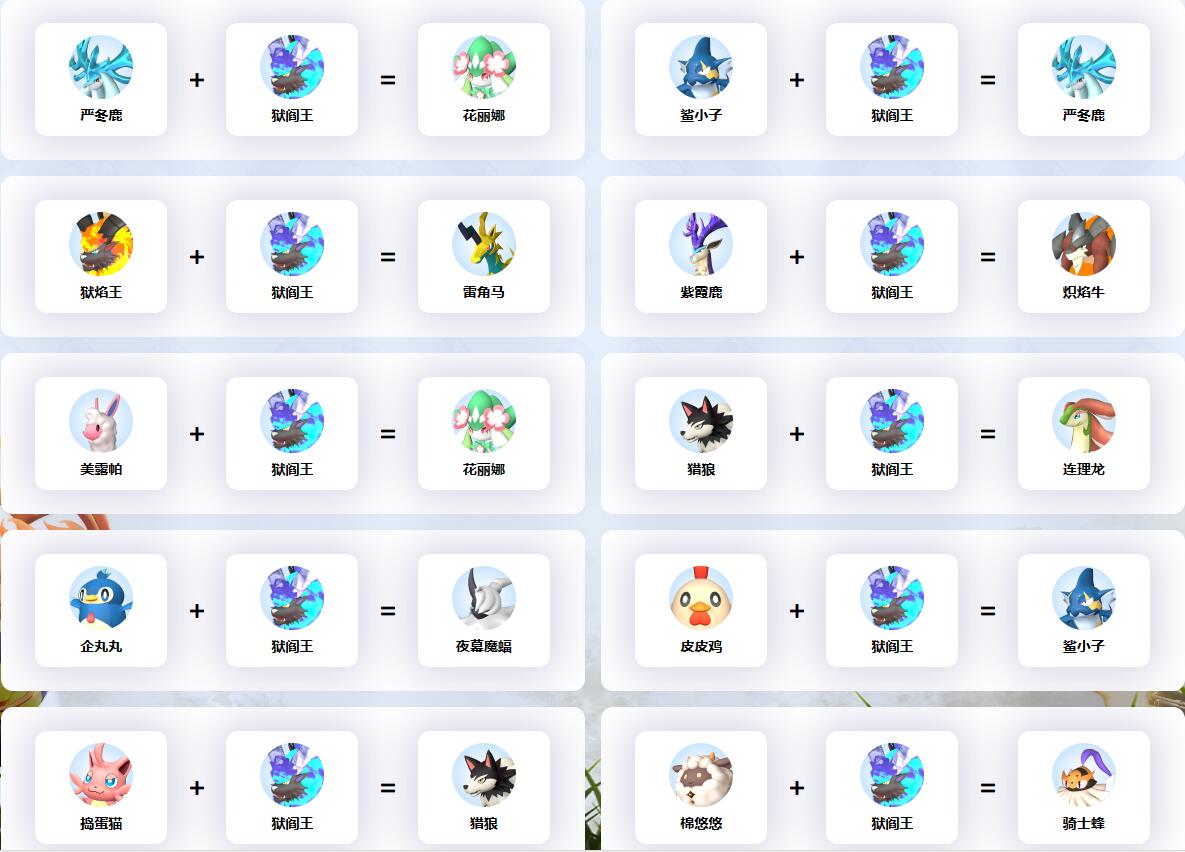This screenshot has height=852, width=1185.
Task: Open the 紫霞鹿 card
Action: [701, 256]
